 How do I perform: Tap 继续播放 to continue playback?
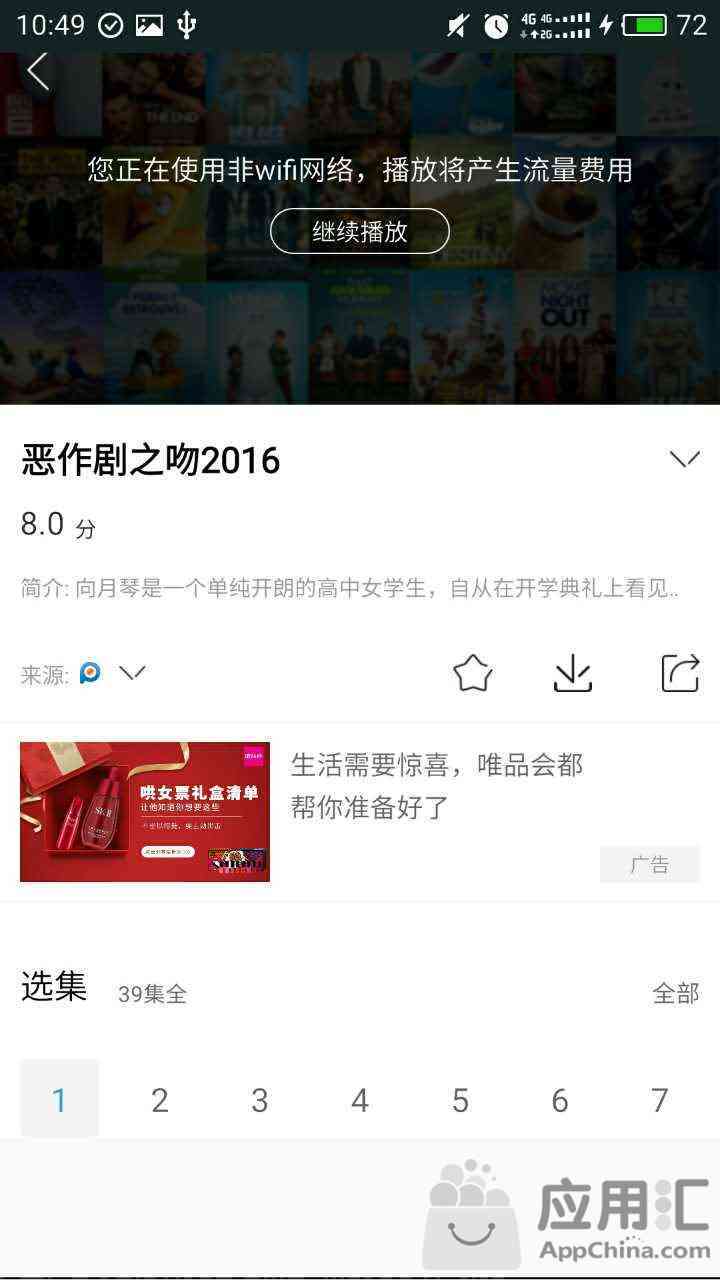pos(360,231)
